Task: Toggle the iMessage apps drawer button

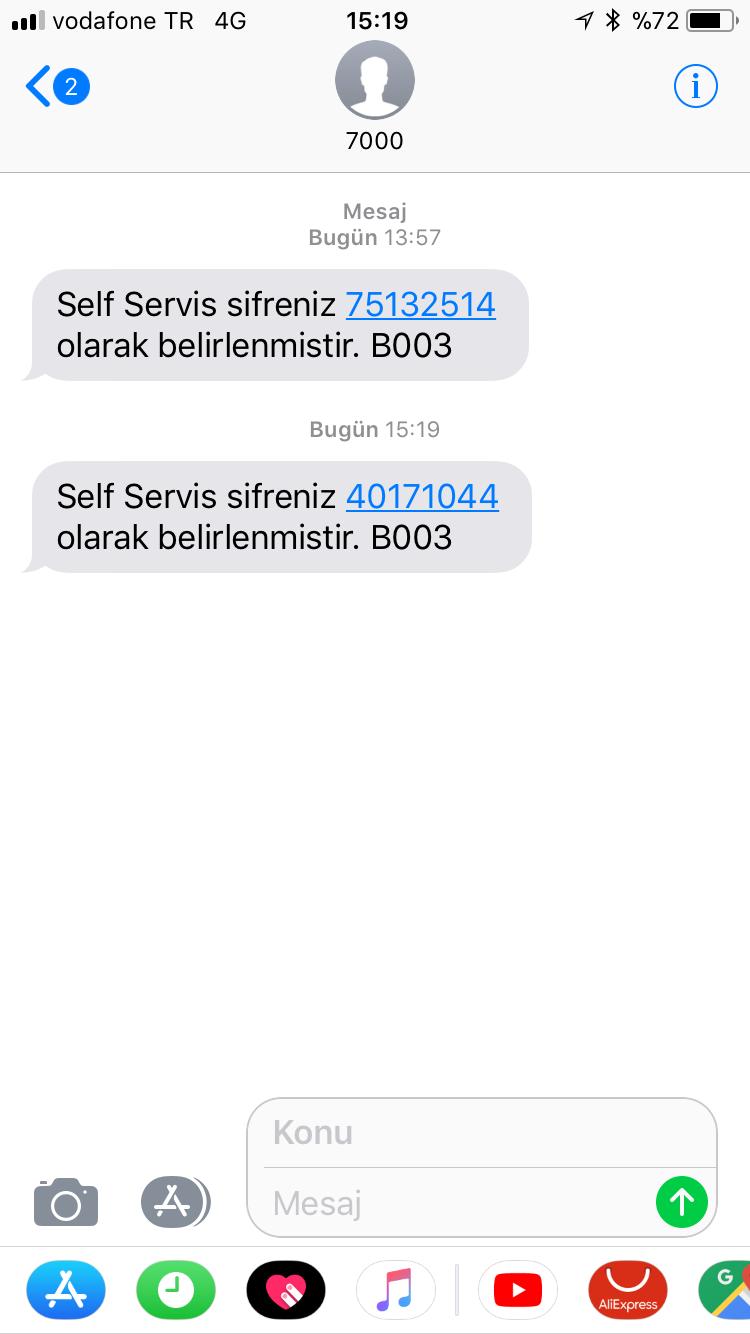Action: click(175, 1201)
